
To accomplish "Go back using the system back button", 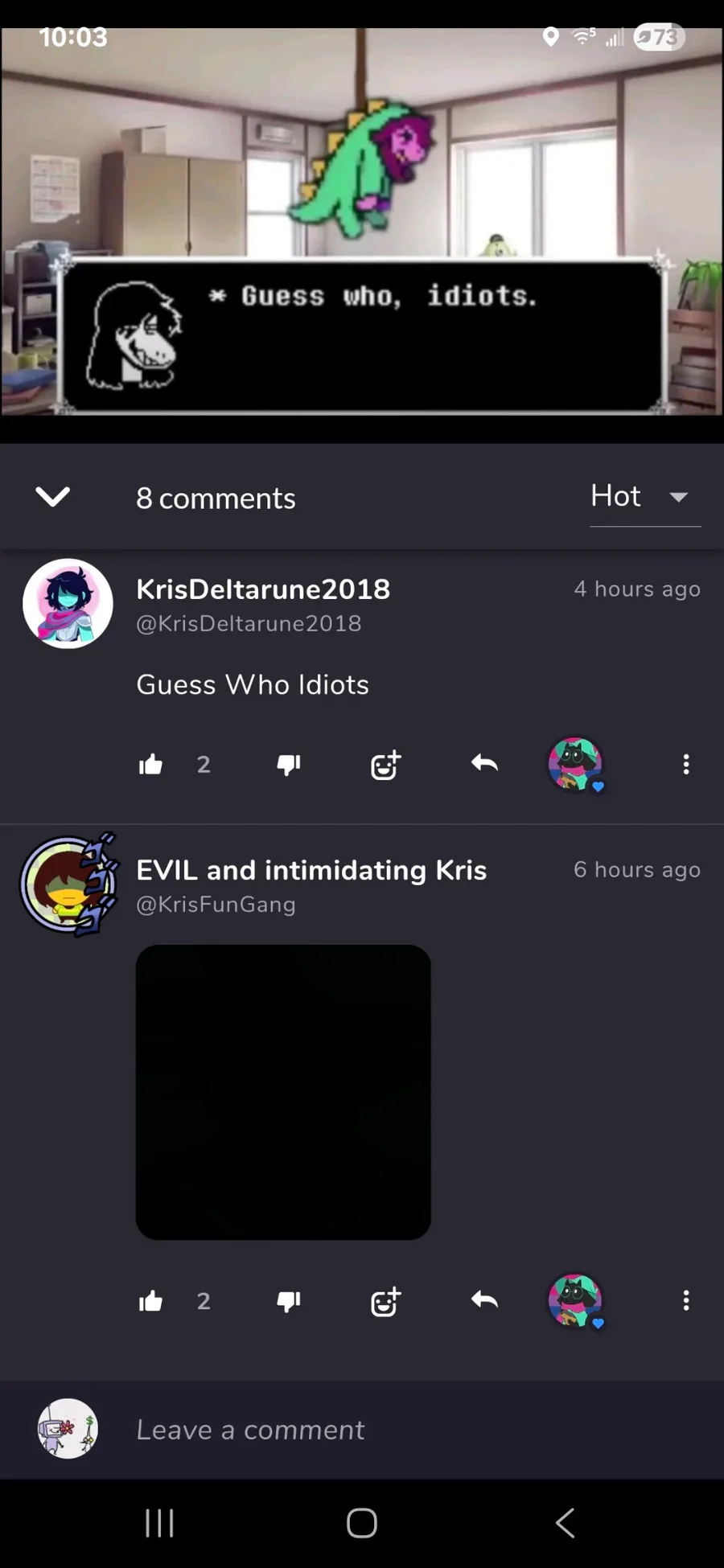I will coord(565,1522).
